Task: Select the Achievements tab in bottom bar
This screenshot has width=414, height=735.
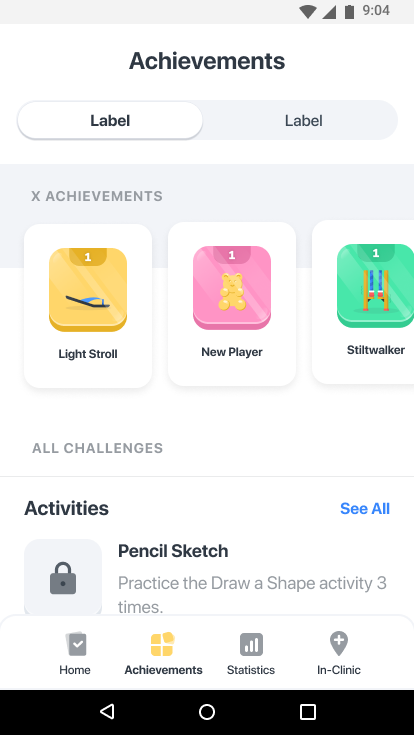Action: click(163, 653)
